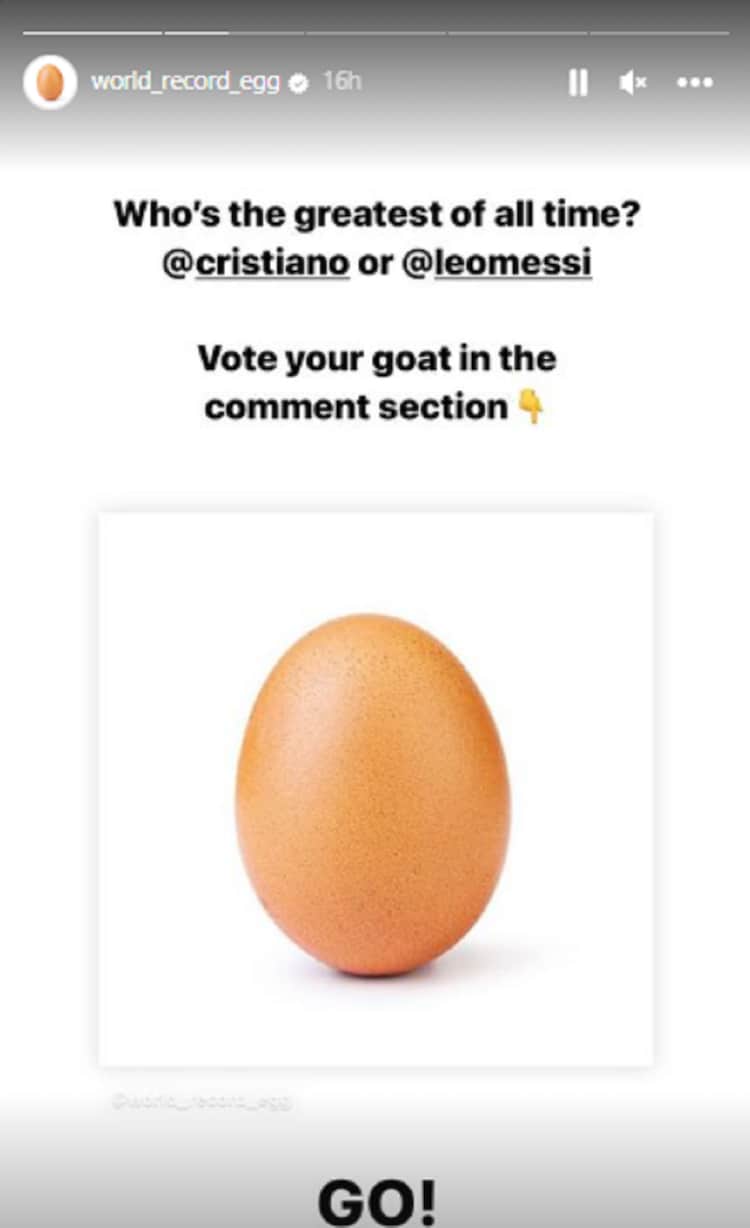Open the @cristiano mention
Image resolution: width=750 pixels, height=1228 pixels.
pos(255,265)
